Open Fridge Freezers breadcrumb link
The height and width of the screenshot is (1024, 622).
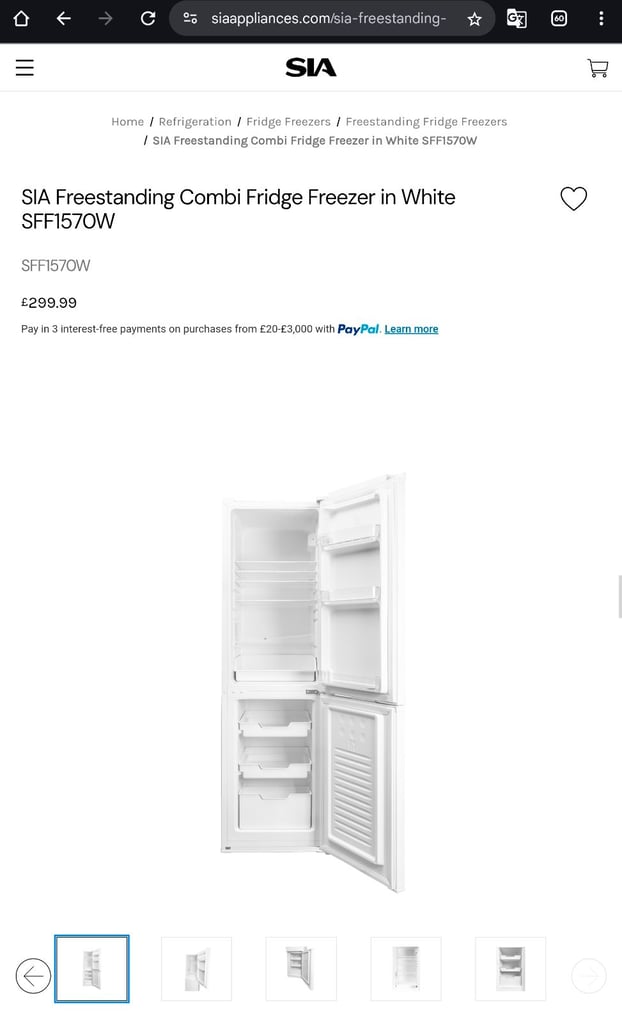tap(288, 121)
